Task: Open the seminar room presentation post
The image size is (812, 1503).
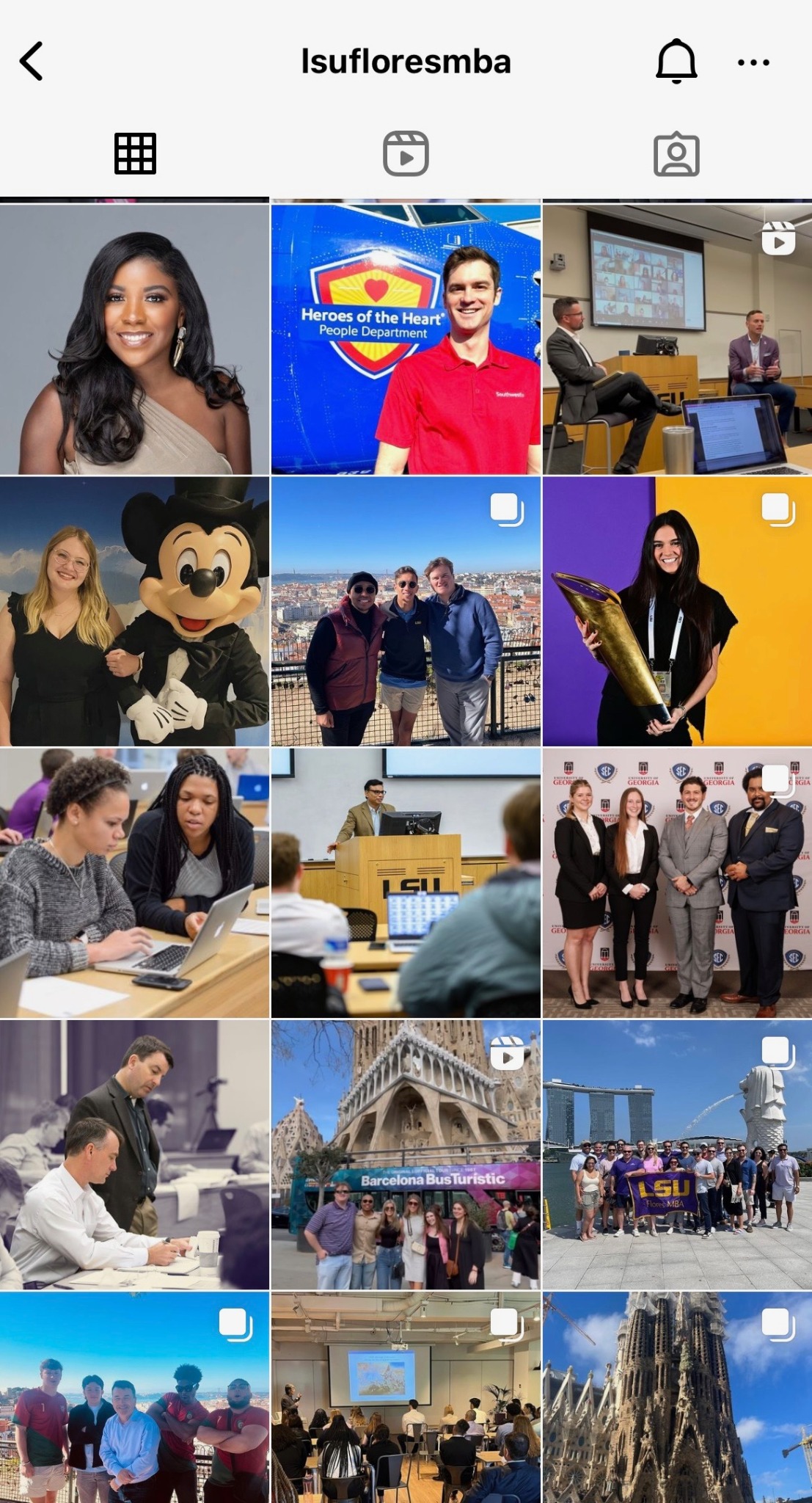Action: pos(406,1397)
